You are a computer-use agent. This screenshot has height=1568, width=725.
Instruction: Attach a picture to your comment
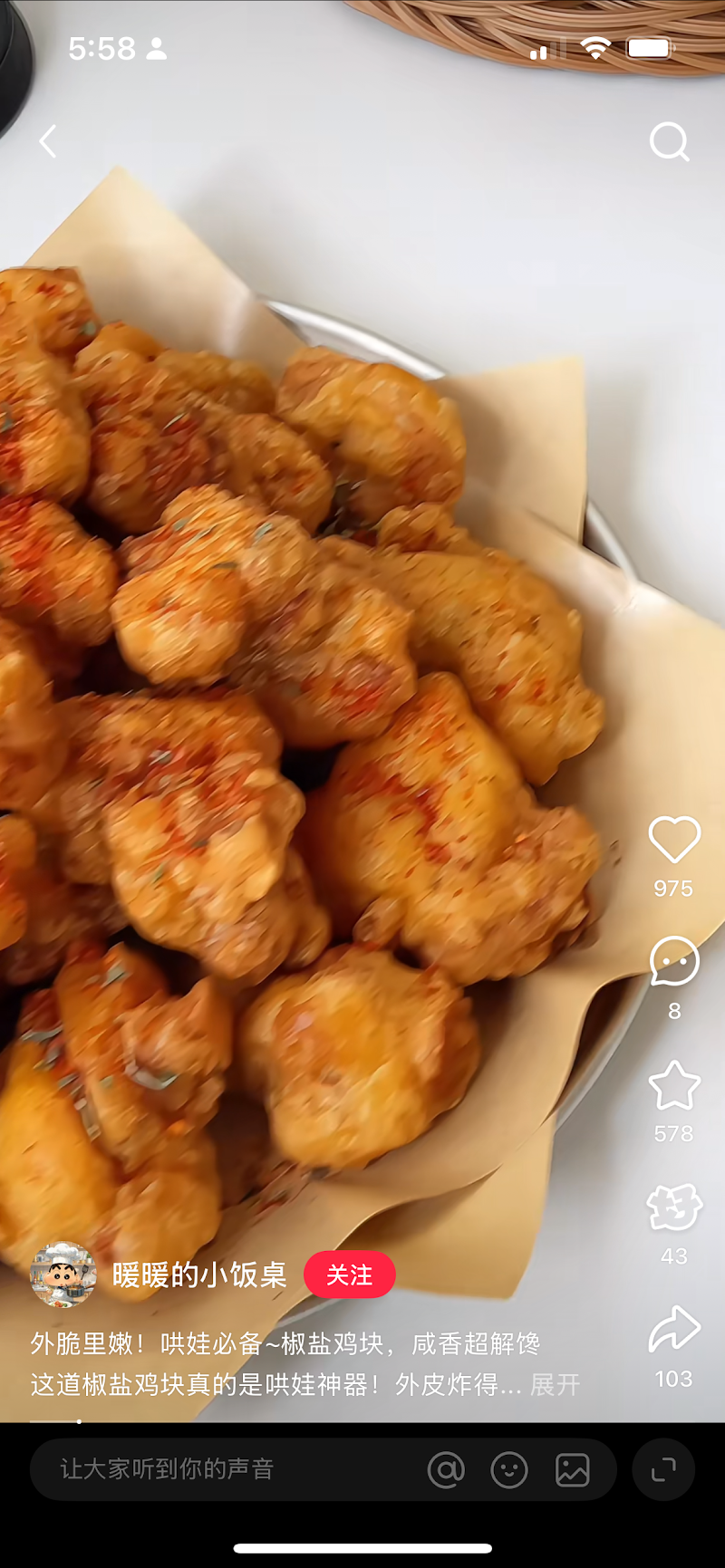[x=573, y=1469]
